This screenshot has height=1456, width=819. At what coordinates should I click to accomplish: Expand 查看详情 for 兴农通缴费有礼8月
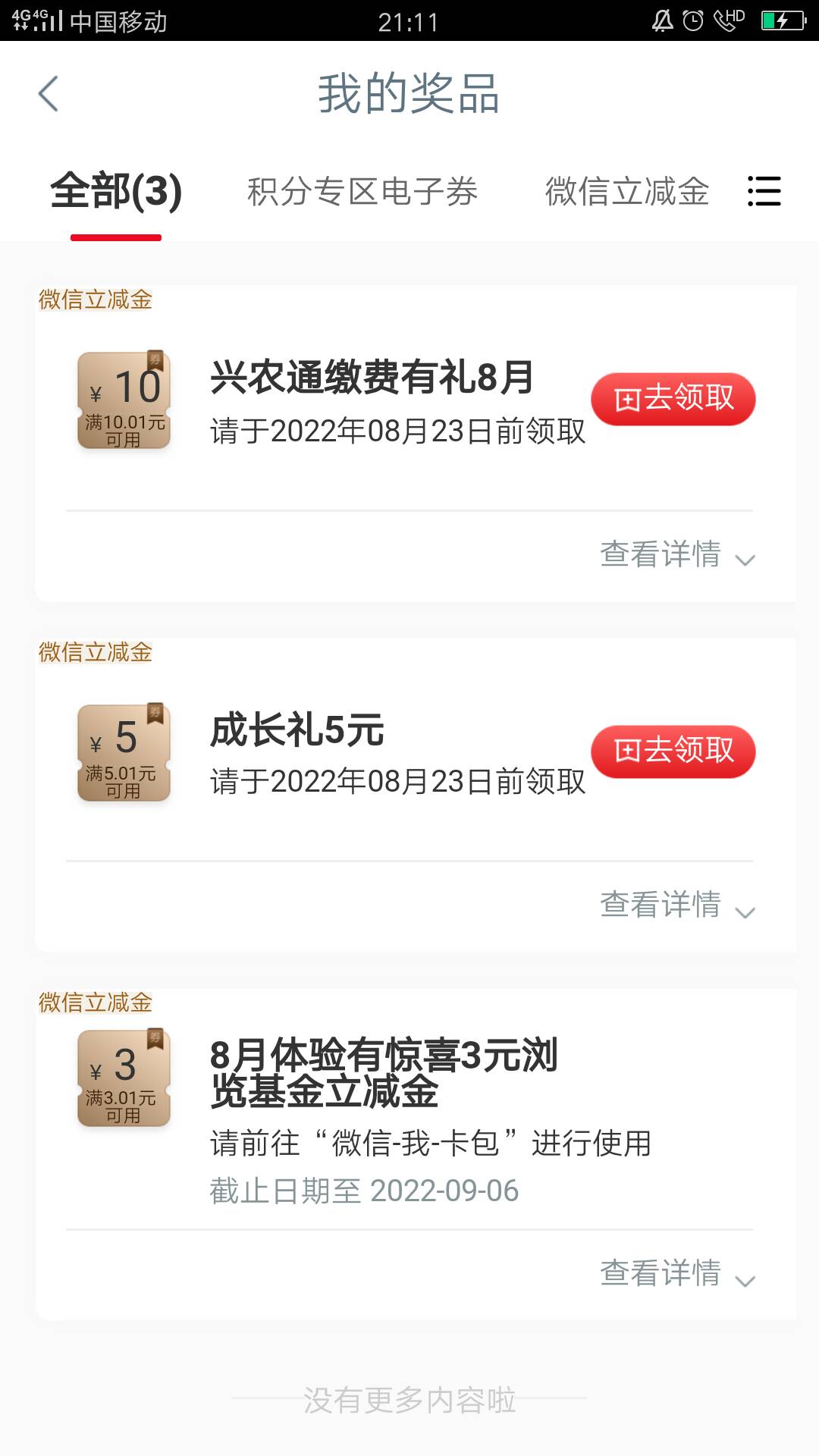(x=676, y=555)
